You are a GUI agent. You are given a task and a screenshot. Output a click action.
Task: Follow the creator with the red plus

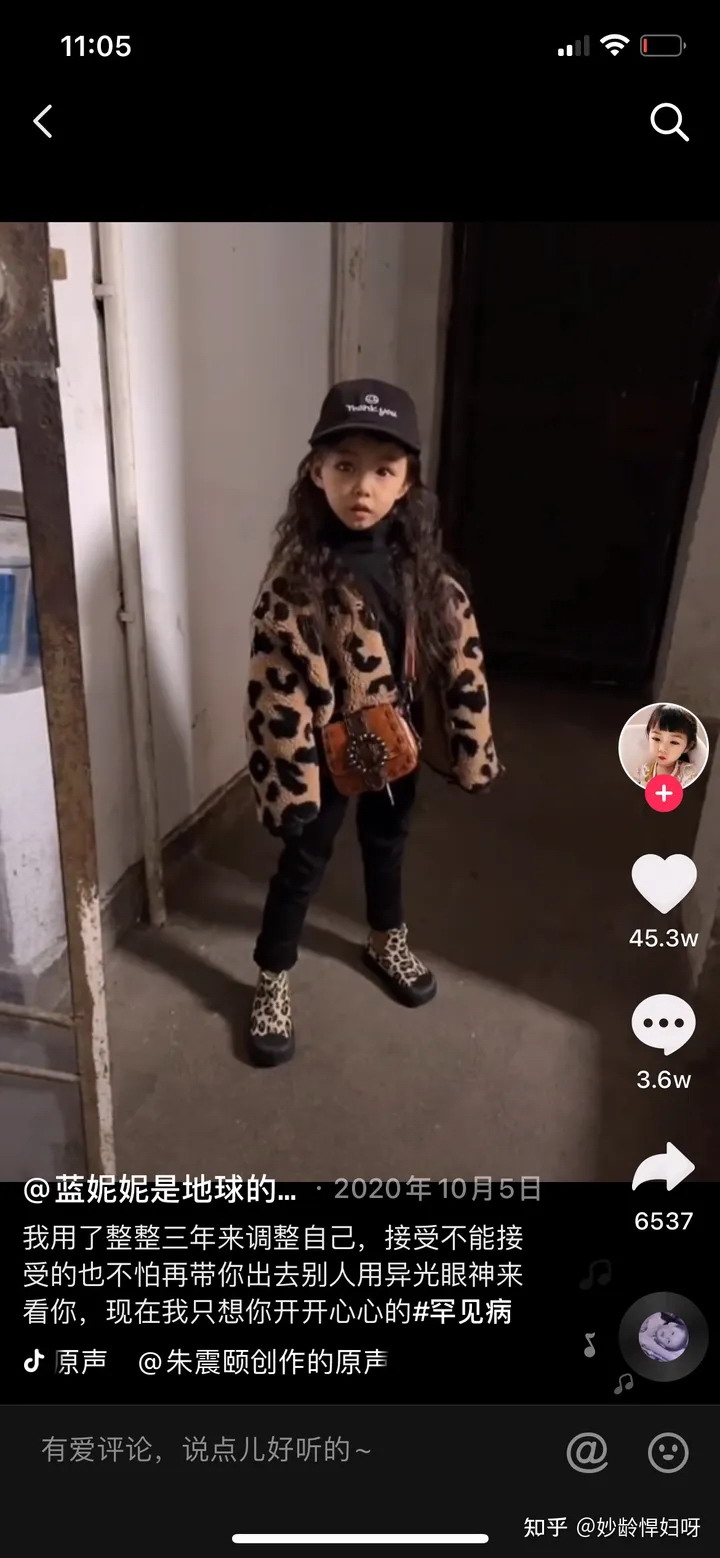click(663, 794)
